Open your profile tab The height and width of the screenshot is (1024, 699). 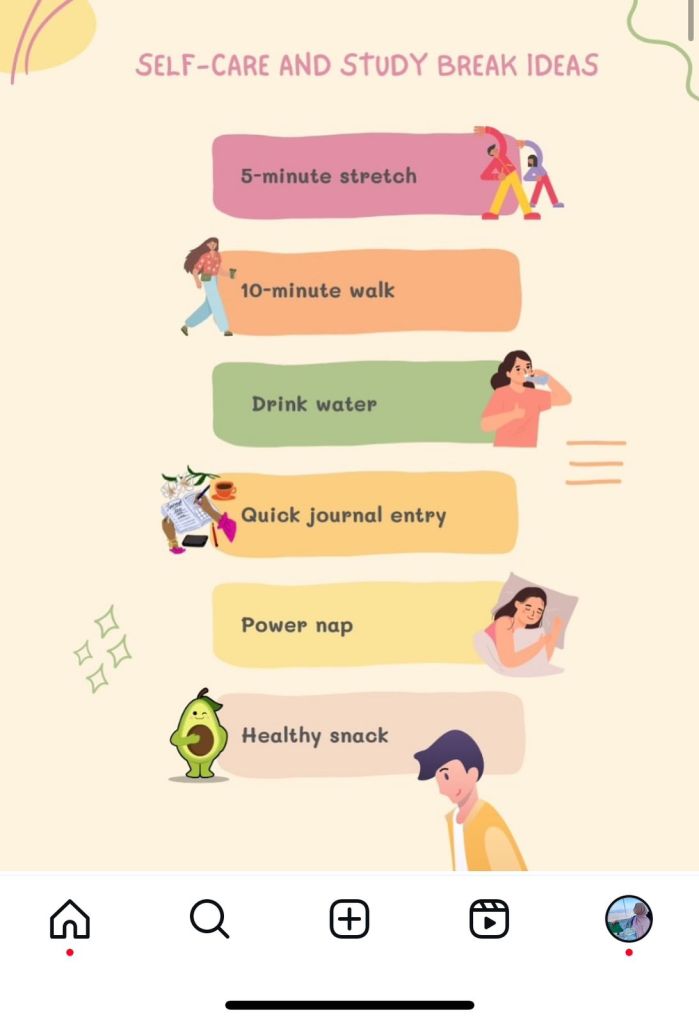pos(628,919)
